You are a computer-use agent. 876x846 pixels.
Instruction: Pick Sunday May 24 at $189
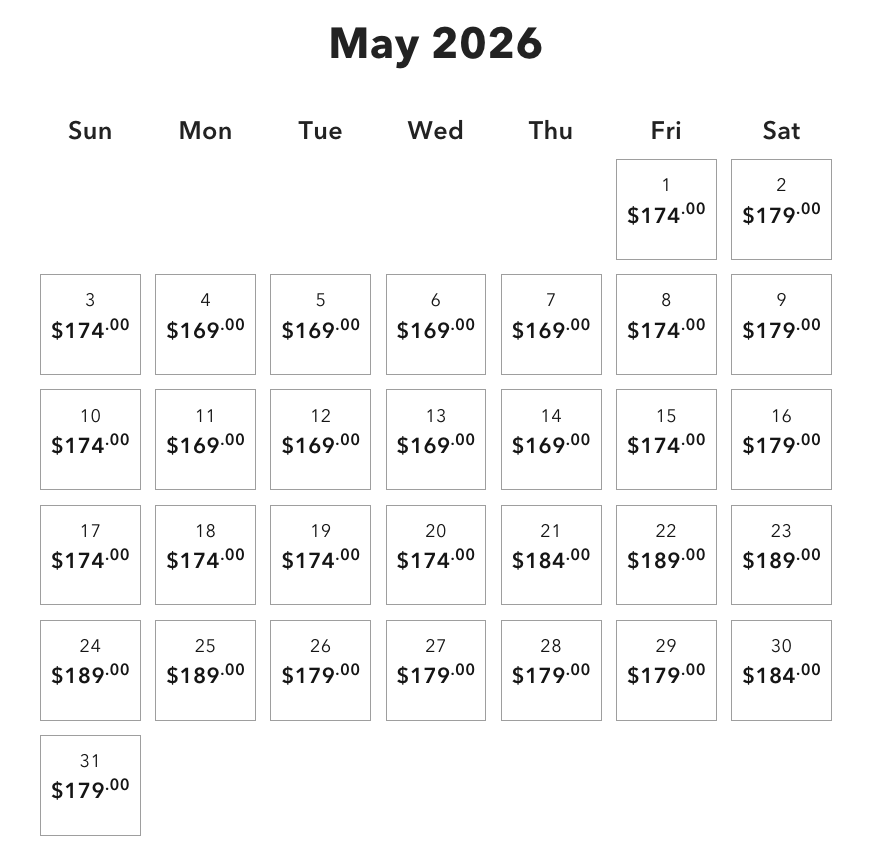click(90, 669)
